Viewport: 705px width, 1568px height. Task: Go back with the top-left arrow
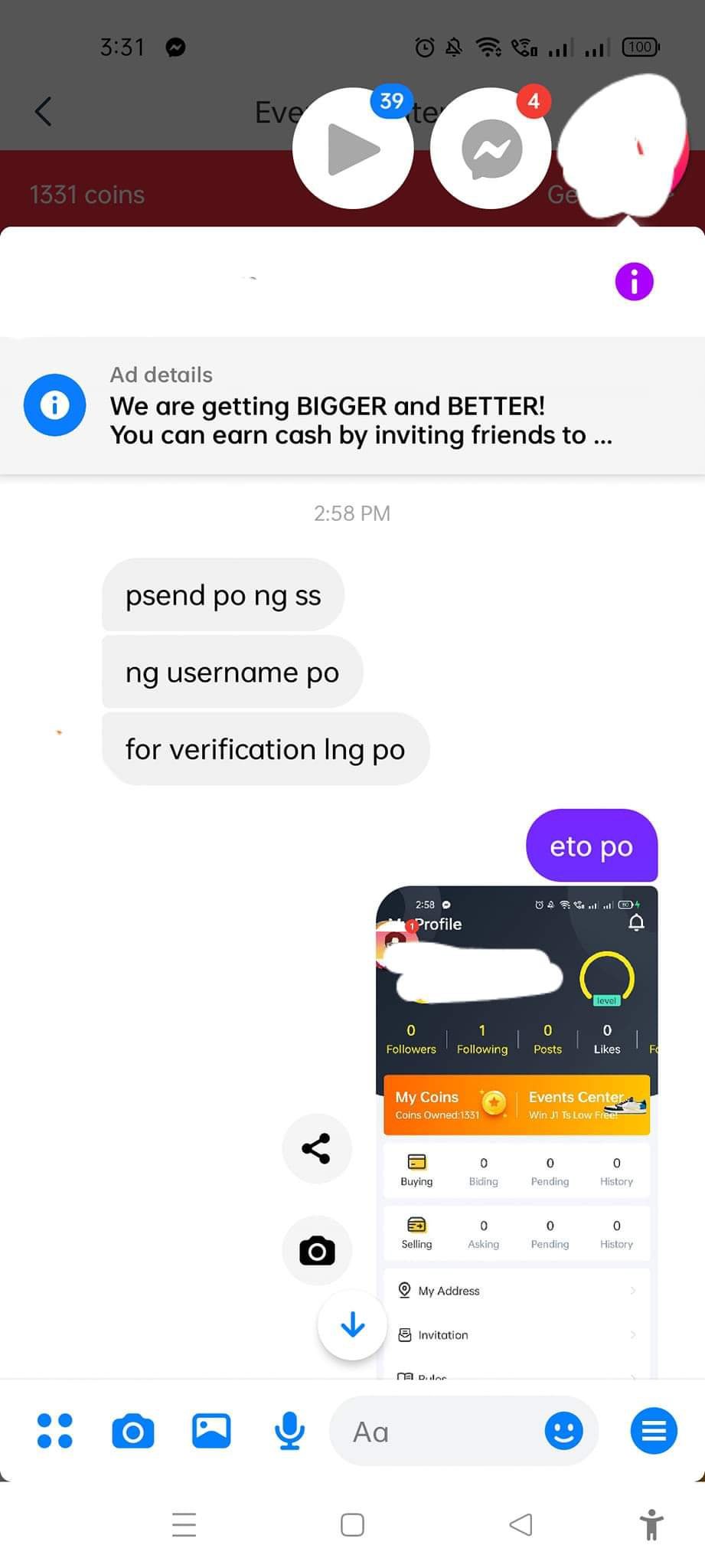tap(44, 112)
